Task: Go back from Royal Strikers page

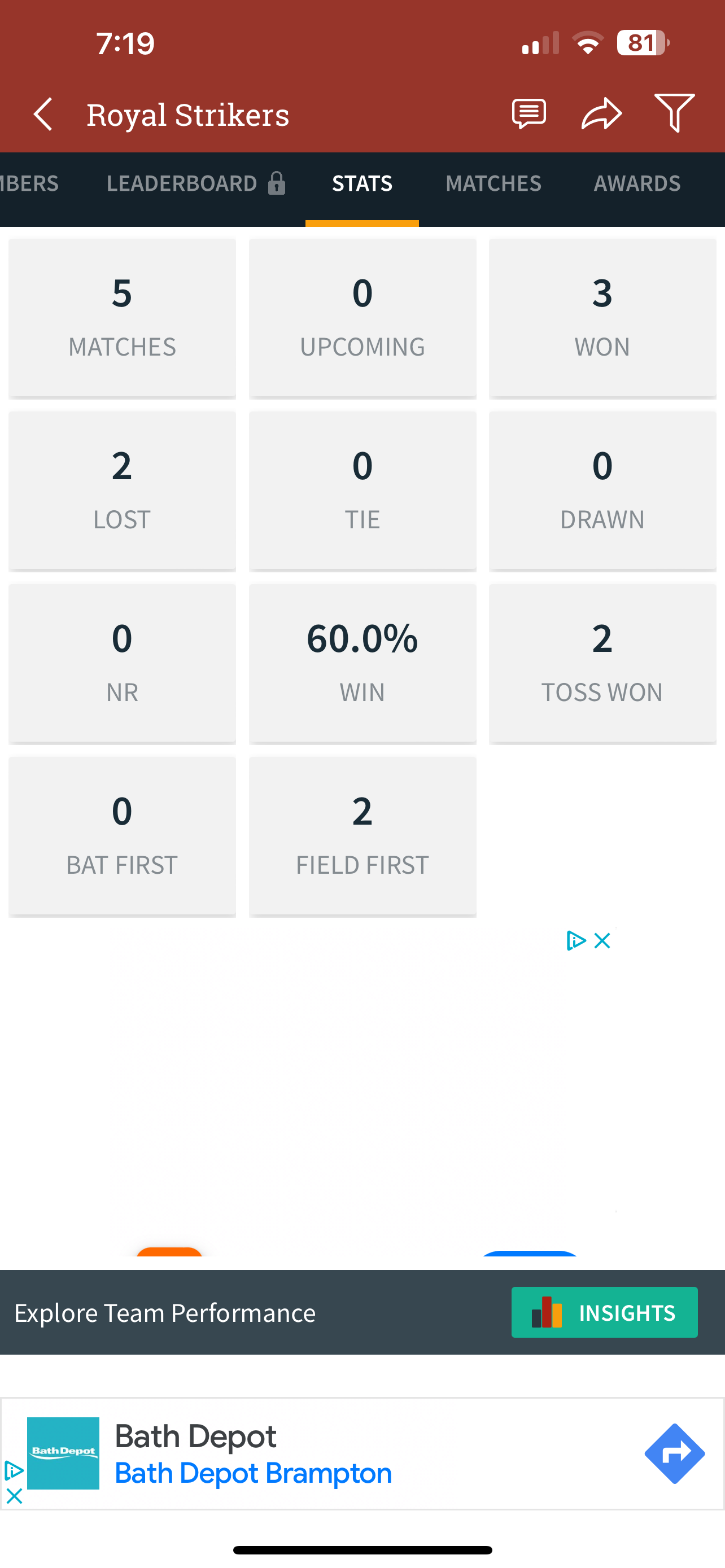Action: pos(42,114)
